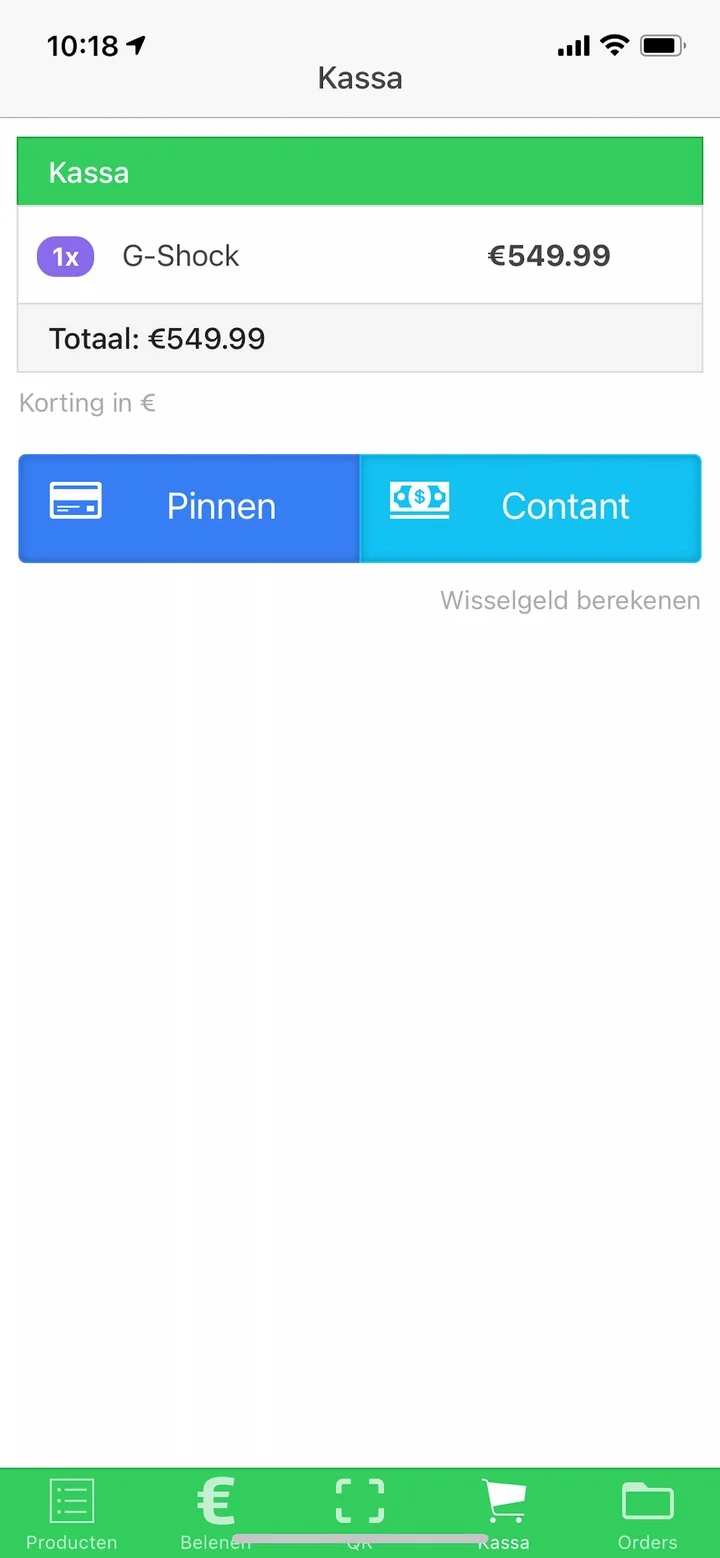Select the Producten list icon

pyautogui.click(x=71, y=1498)
